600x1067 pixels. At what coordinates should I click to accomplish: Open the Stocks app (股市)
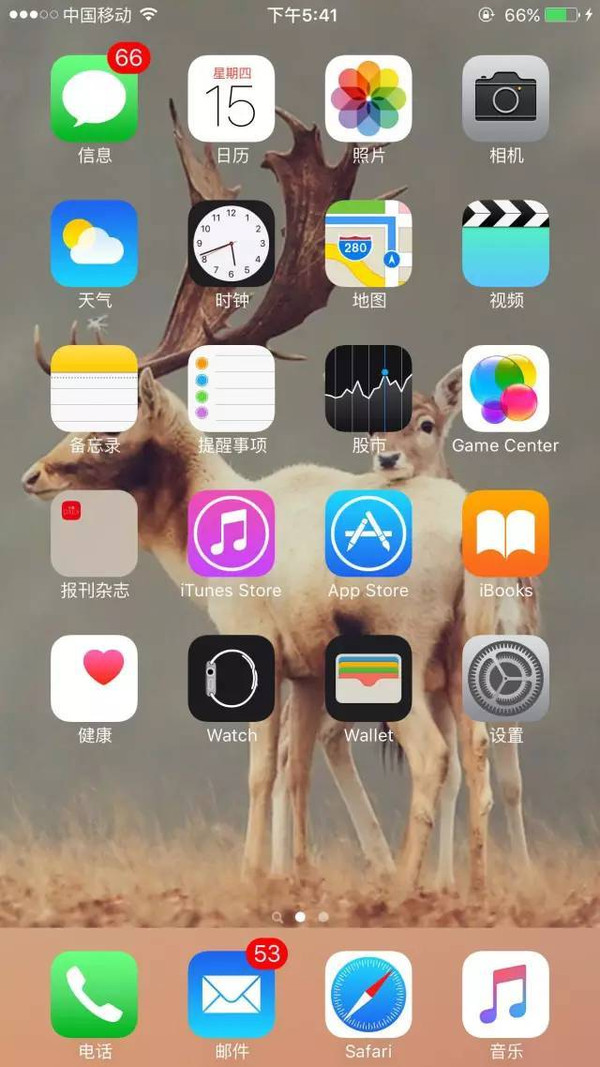pyautogui.click(x=369, y=389)
